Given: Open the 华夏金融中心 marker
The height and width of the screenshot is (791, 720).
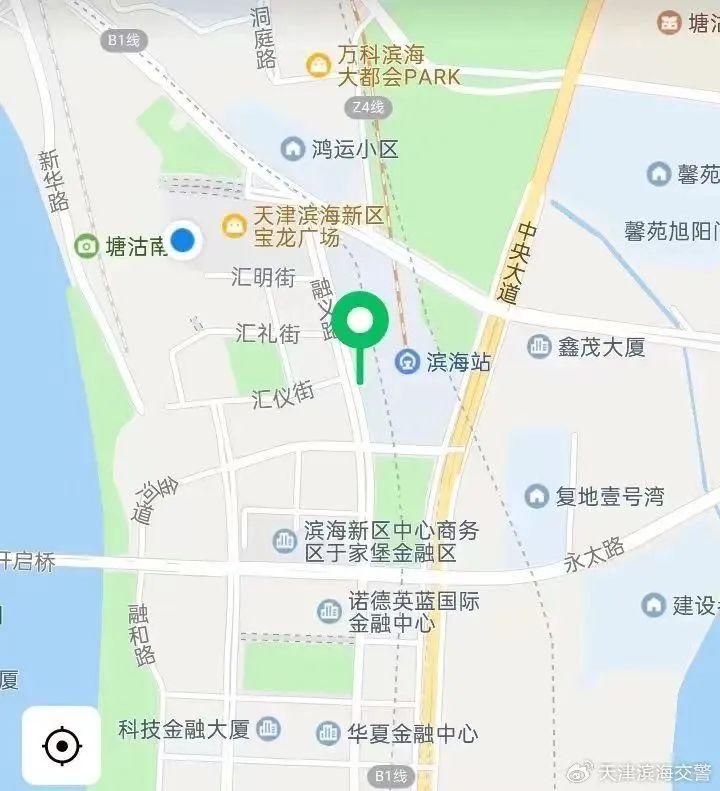Looking at the screenshot, I should point(329,733).
